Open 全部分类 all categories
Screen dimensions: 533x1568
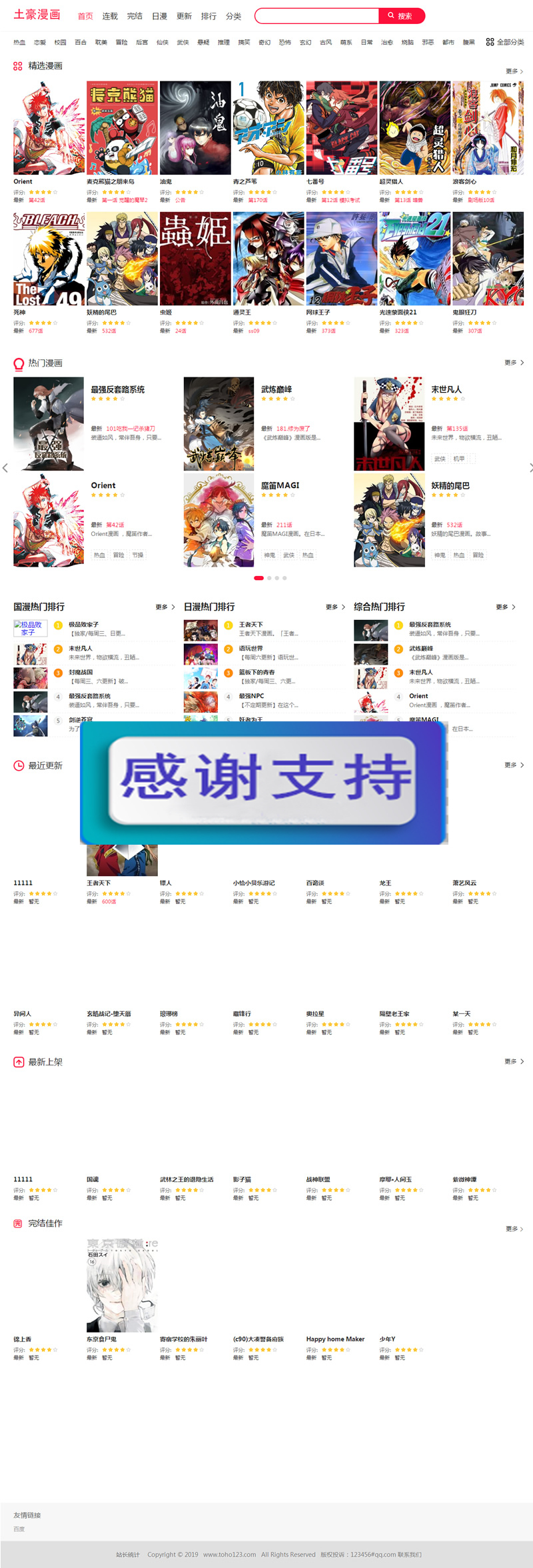point(505,42)
